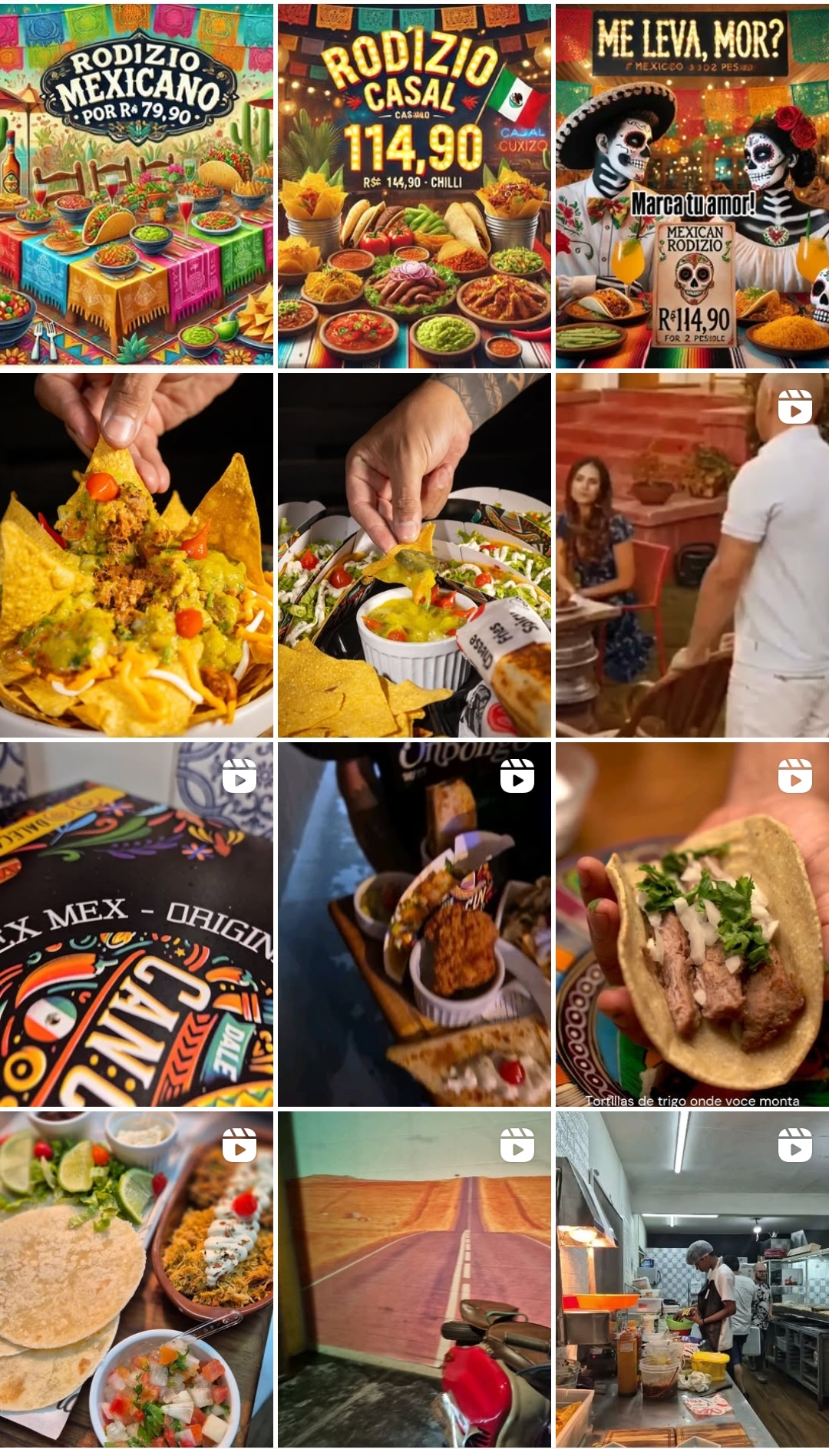Play the Tex Mex Original box reel
This screenshot has height=1456, width=829.
pos(137,924)
